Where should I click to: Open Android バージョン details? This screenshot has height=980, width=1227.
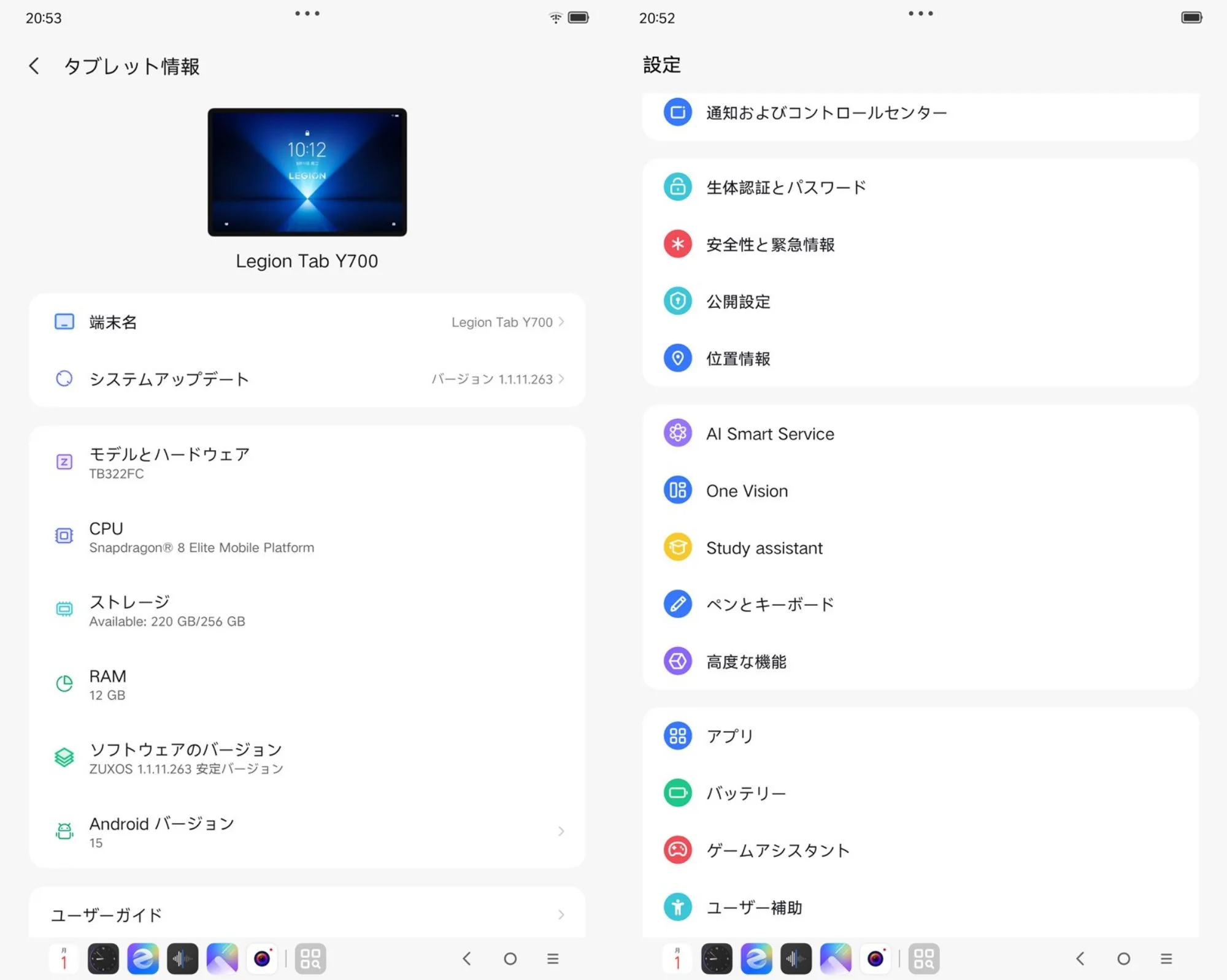307,831
